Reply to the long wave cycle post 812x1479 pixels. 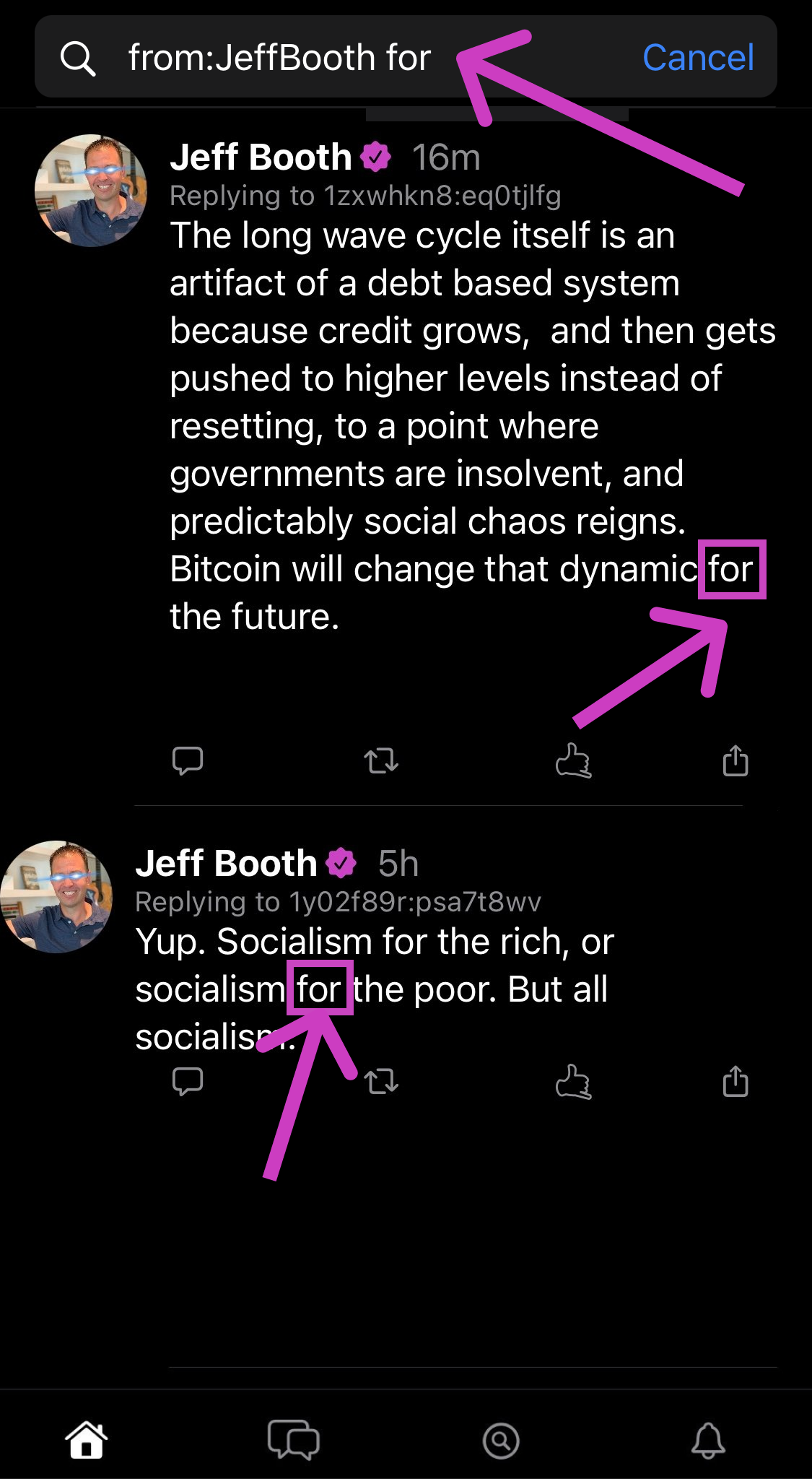point(188,760)
